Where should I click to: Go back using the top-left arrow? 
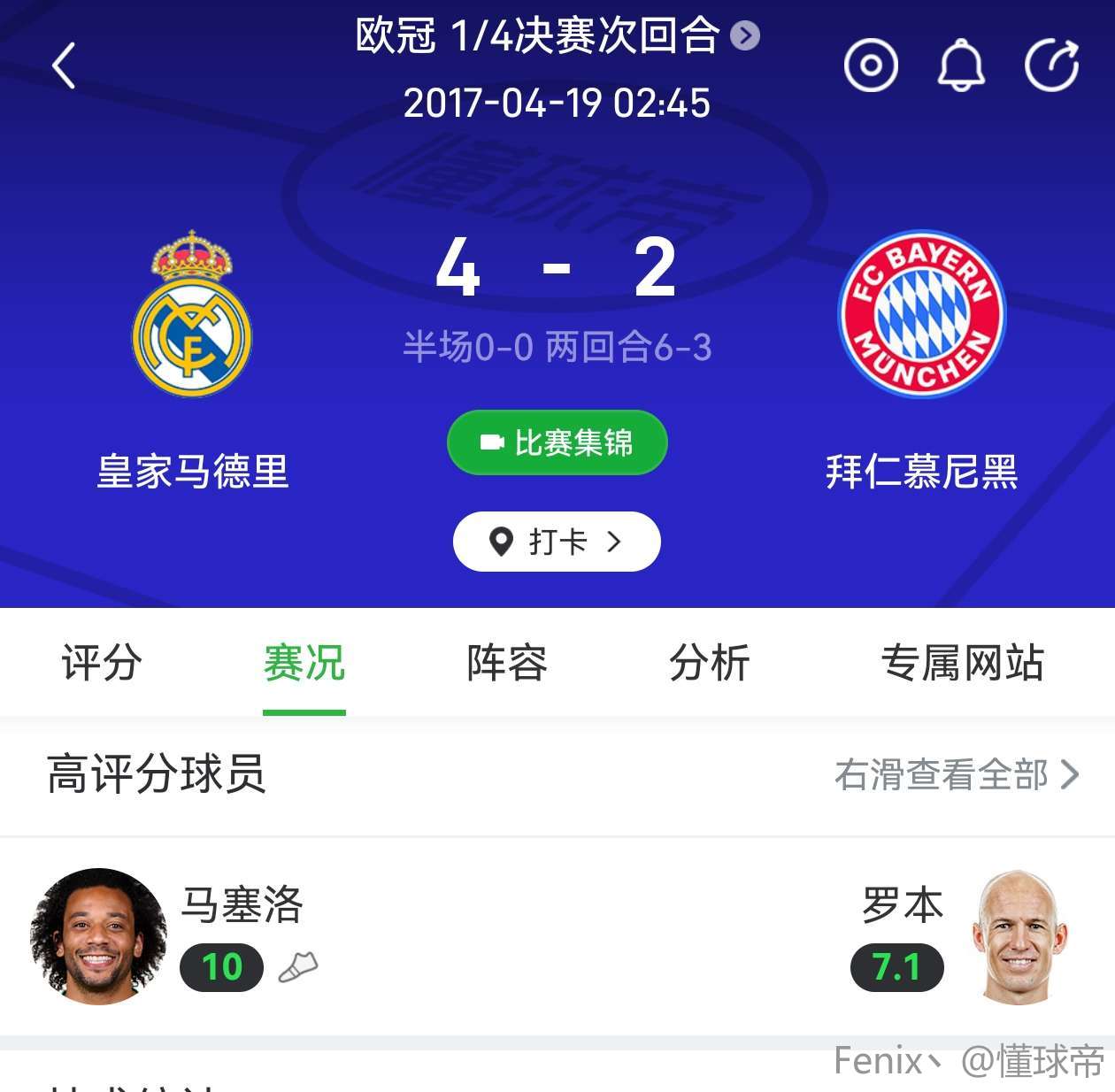pyautogui.click(x=64, y=65)
